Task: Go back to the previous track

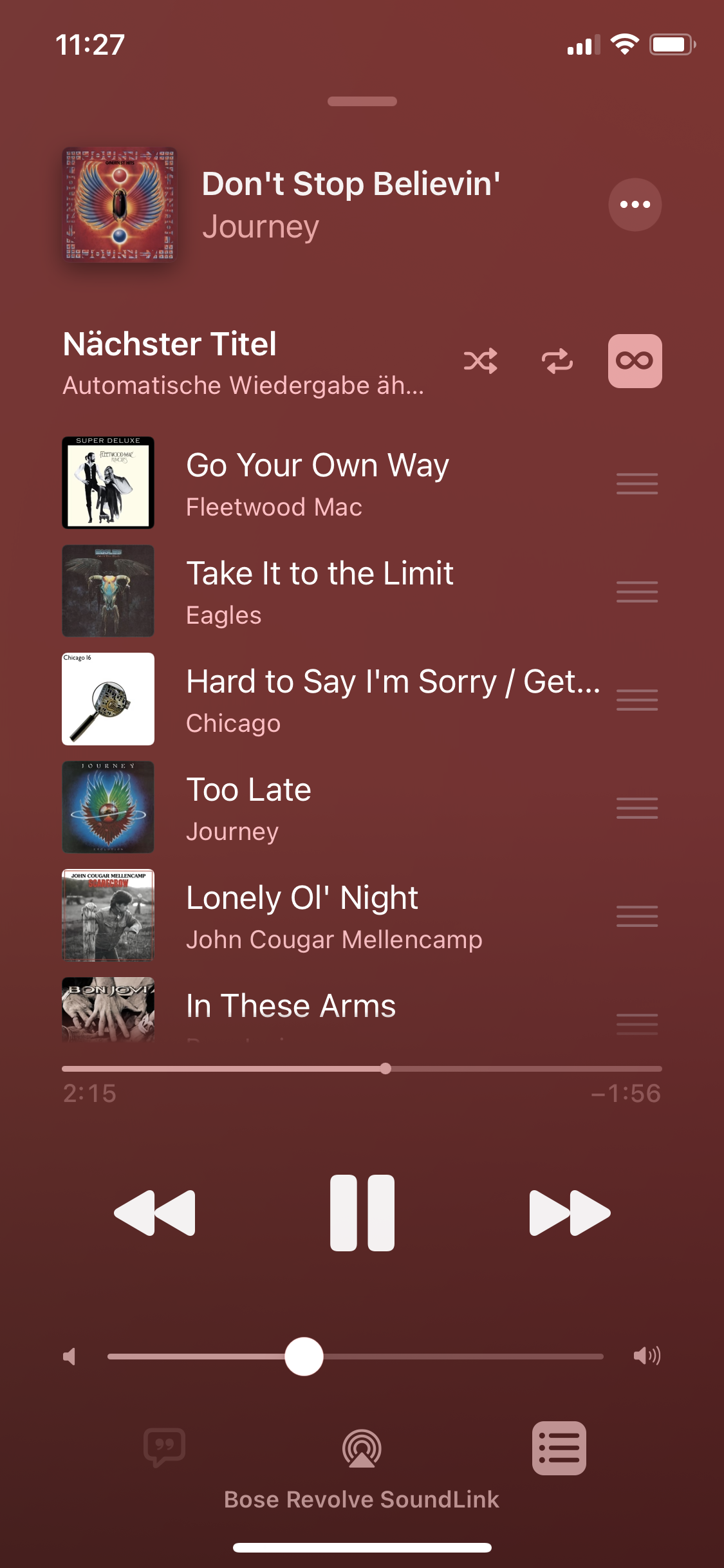Action: coord(154,1213)
